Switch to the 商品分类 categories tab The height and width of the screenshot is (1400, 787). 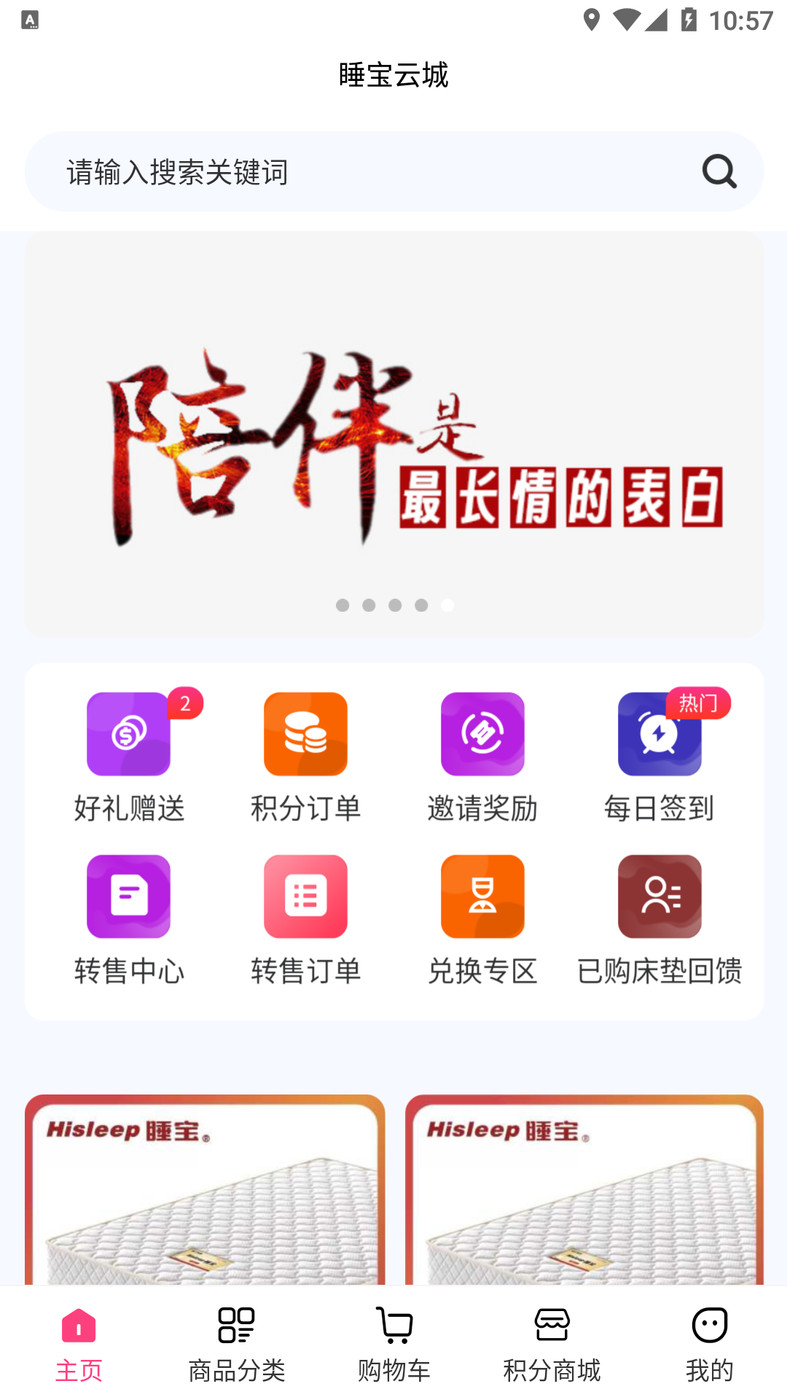[236, 1343]
